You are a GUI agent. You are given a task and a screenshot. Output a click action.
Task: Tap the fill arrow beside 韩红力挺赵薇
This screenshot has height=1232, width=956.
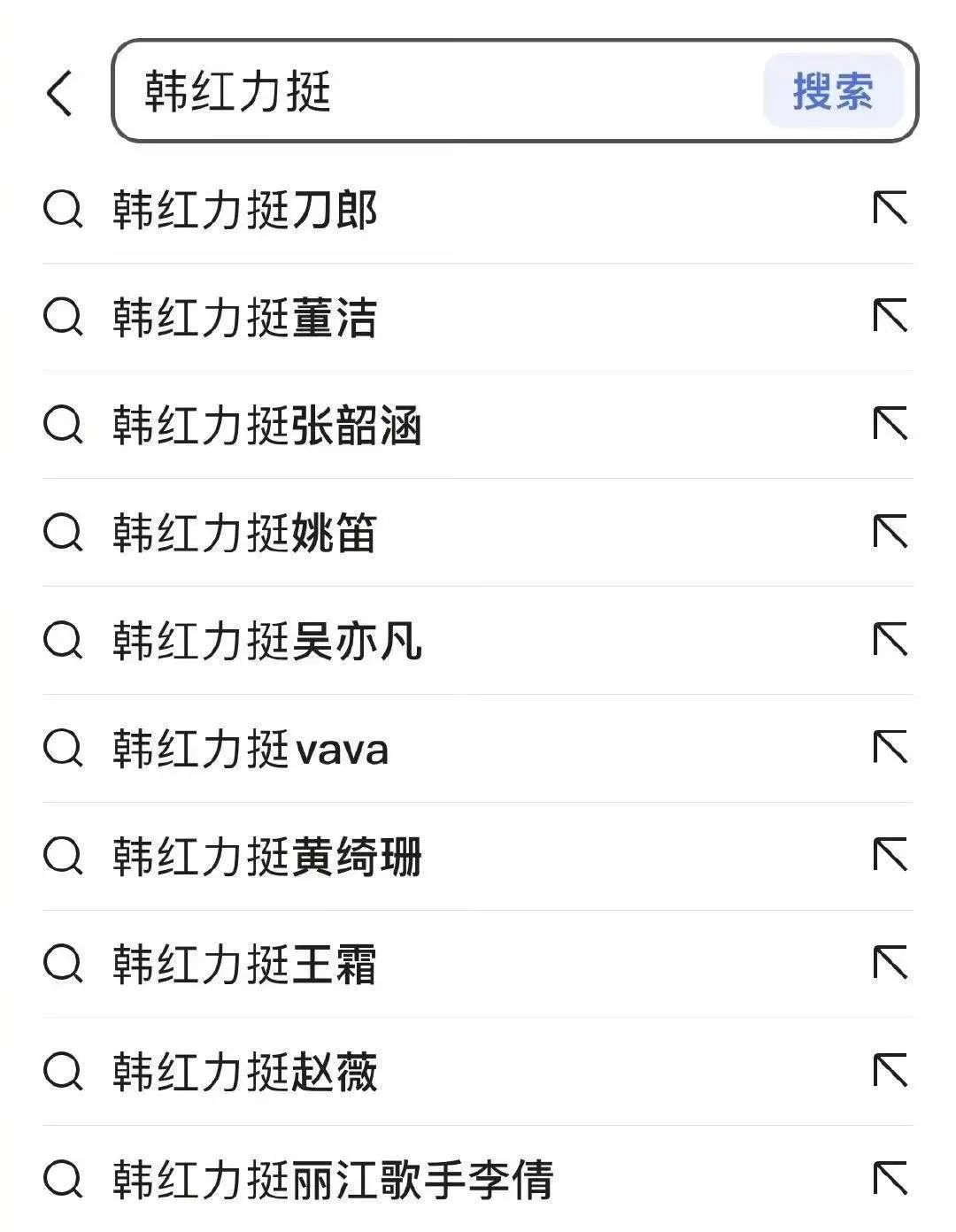coord(890,1071)
